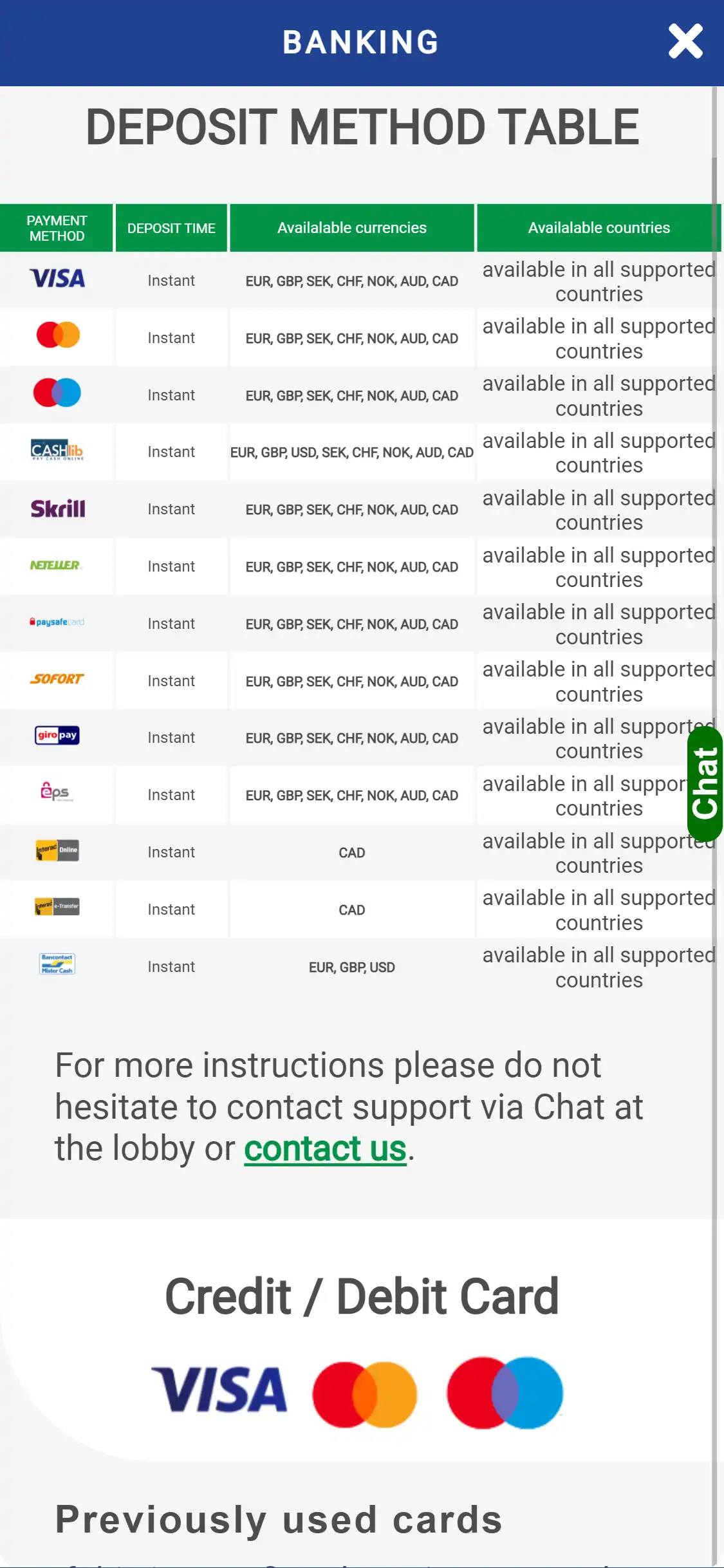724x1568 pixels.
Task: Follow the 'contact us' link
Action: [325, 1149]
